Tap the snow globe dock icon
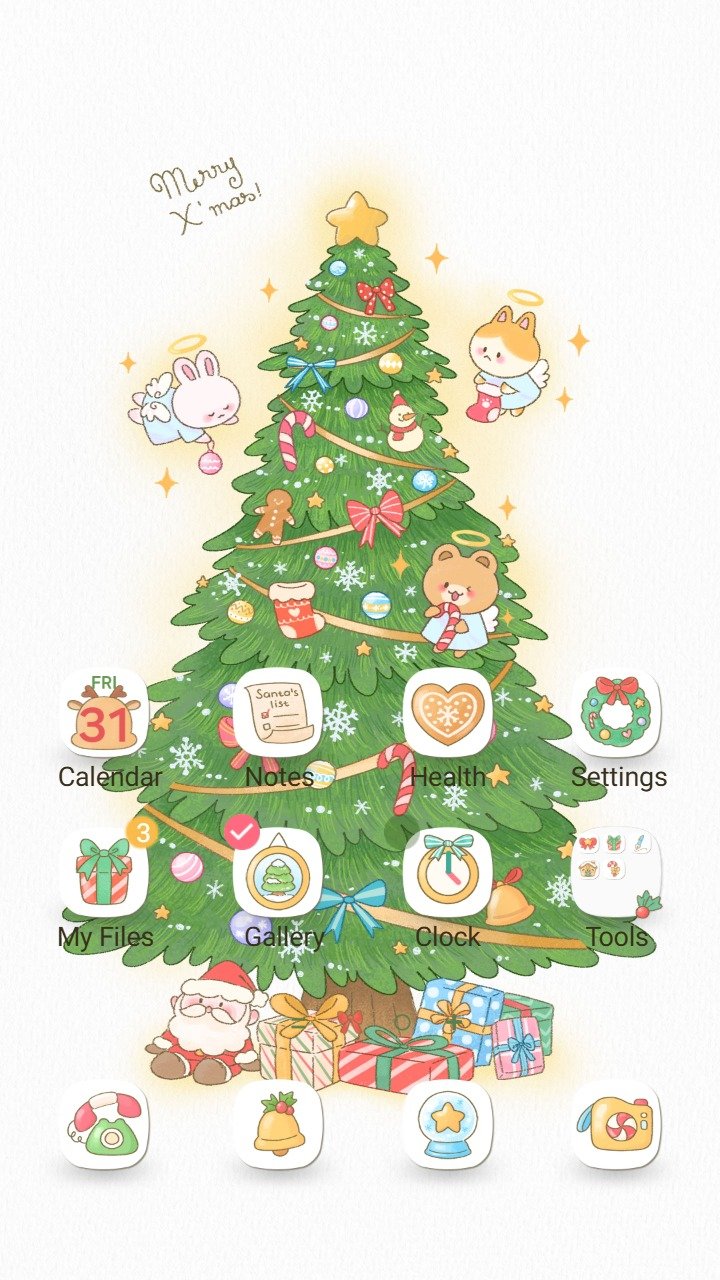Viewport: 720px width, 1280px height. tap(447, 1125)
